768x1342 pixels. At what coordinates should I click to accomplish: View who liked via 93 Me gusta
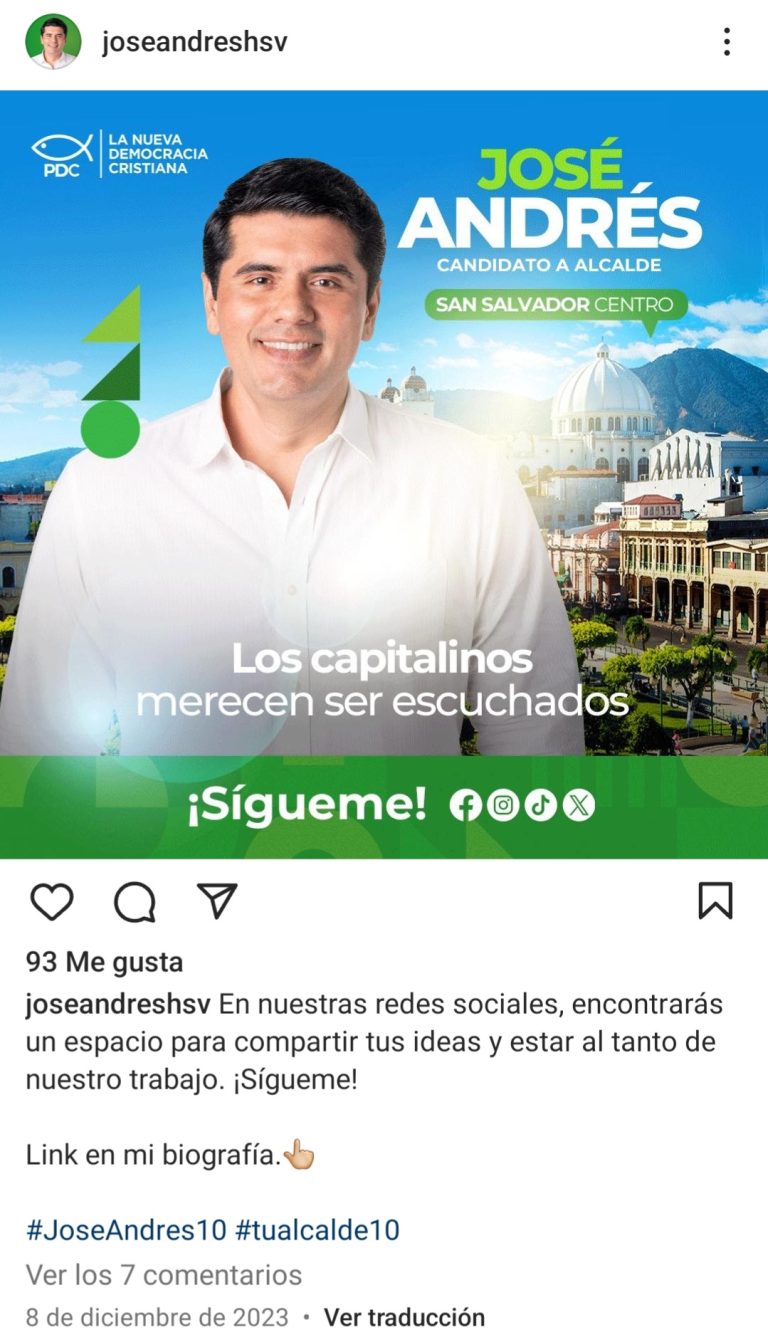105,963
